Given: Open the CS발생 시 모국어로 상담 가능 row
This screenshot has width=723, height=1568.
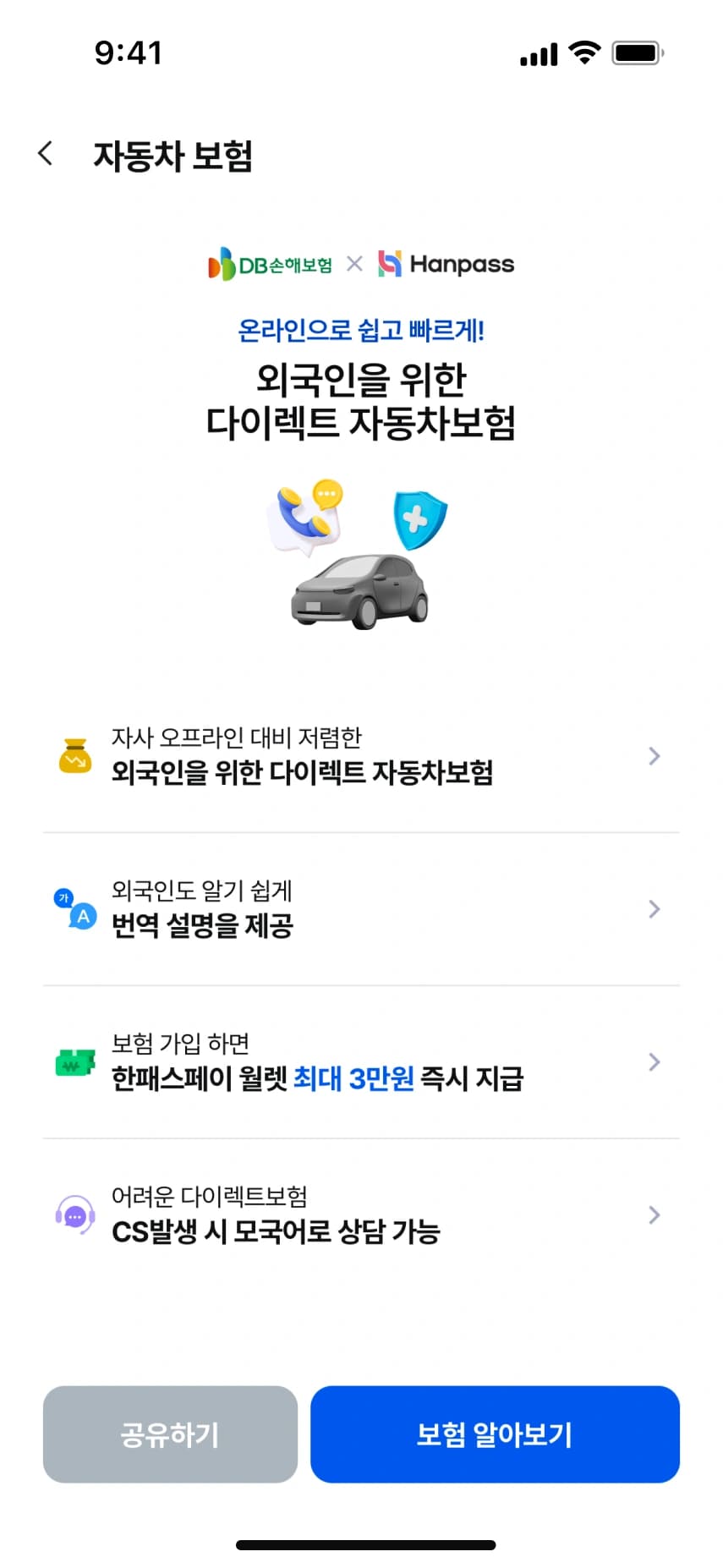Looking at the screenshot, I should [x=361, y=1215].
